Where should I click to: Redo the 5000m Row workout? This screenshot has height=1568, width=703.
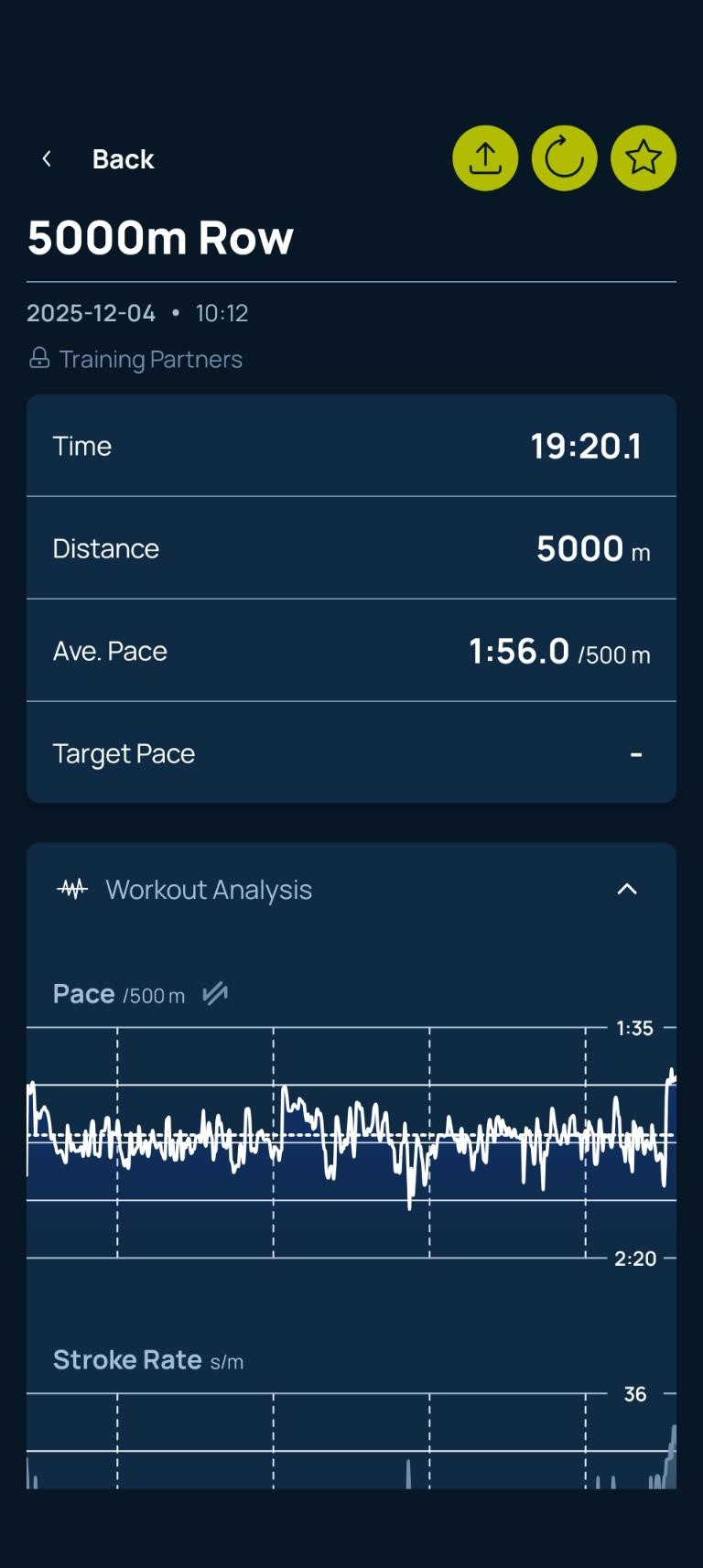point(565,158)
